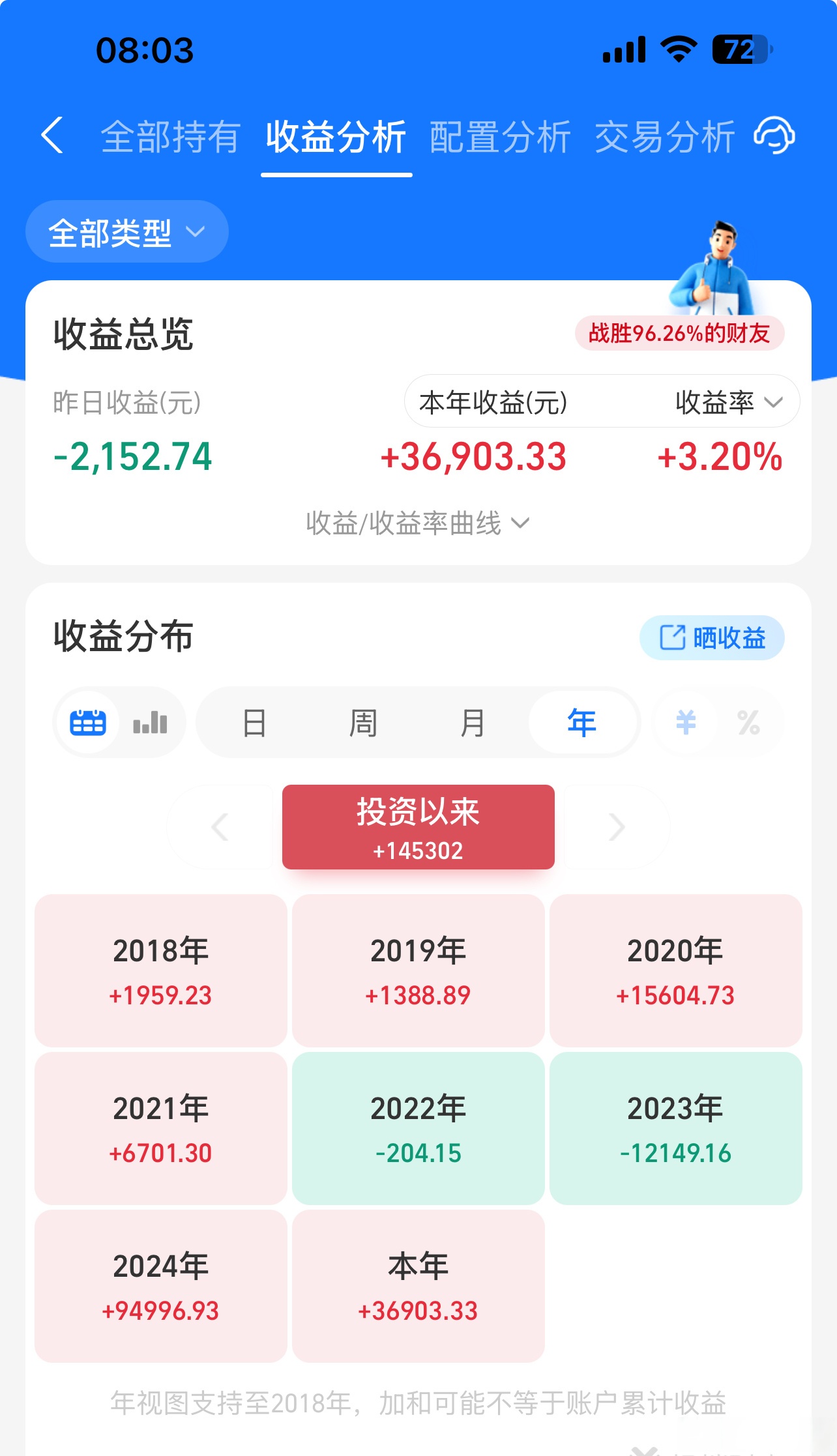Select the calendar view icon
The width and height of the screenshot is (837, 1456).
[88, 722]
